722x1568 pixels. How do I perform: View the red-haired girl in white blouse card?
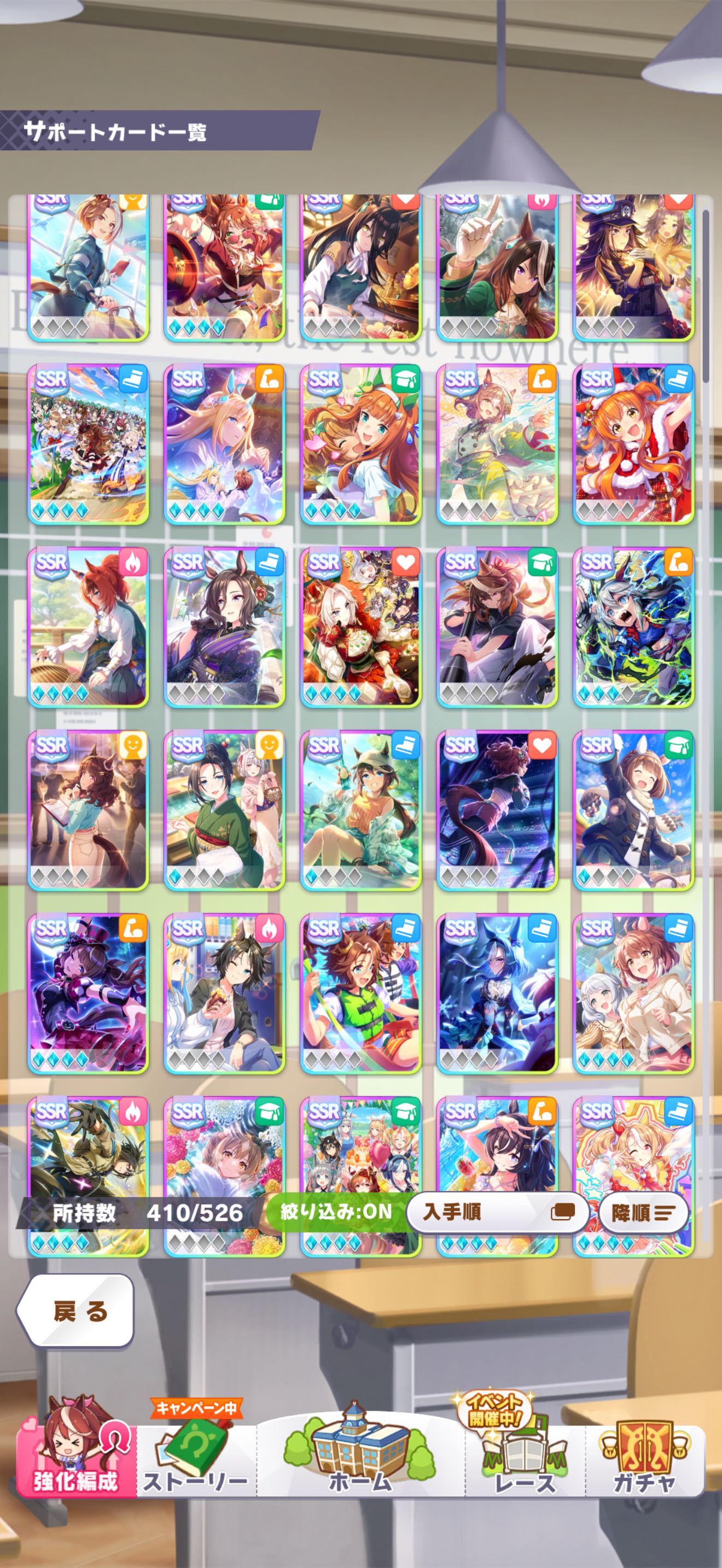point(88,627)
